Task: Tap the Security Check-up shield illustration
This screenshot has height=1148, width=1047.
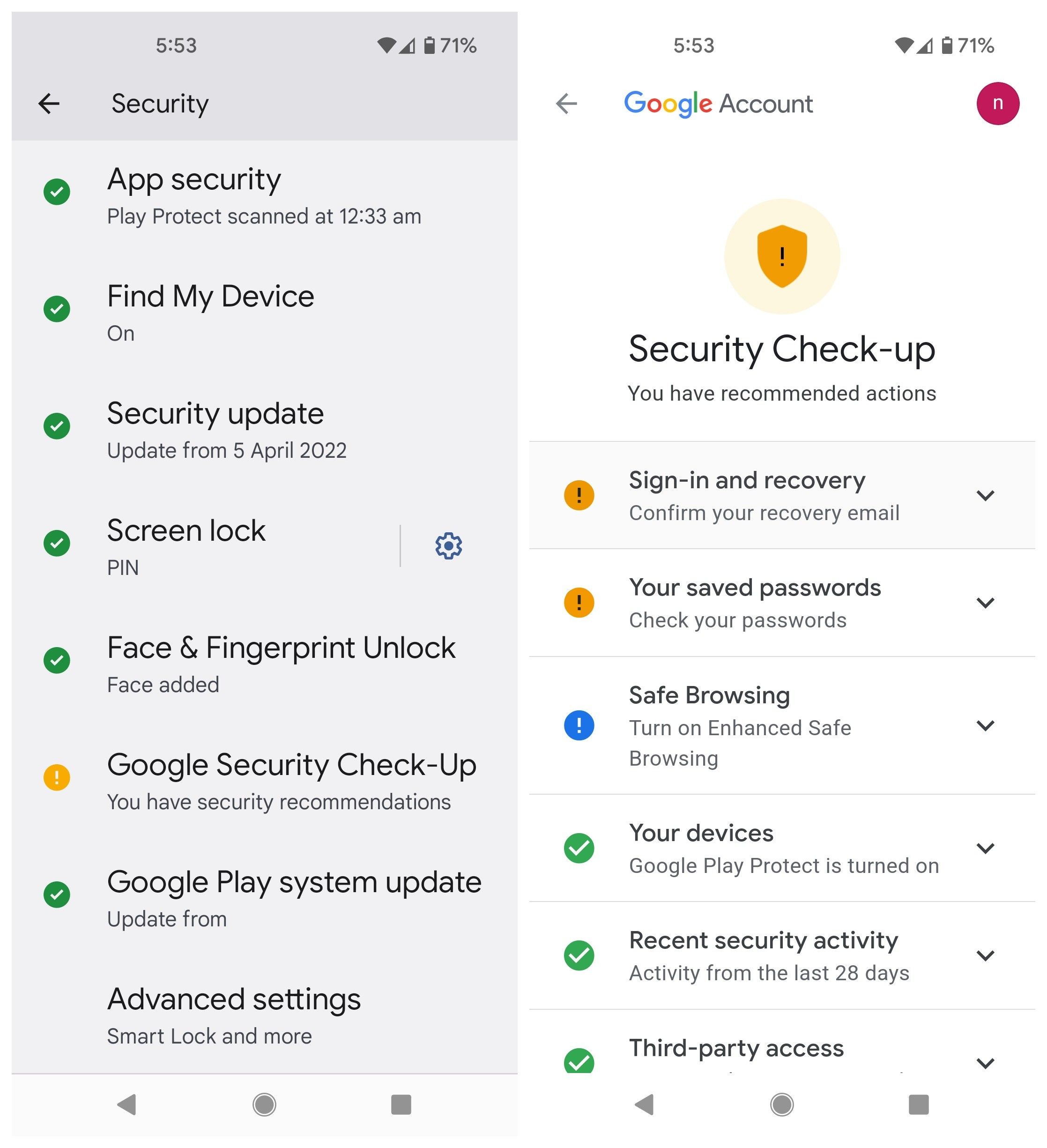Action: click(782, 256)
